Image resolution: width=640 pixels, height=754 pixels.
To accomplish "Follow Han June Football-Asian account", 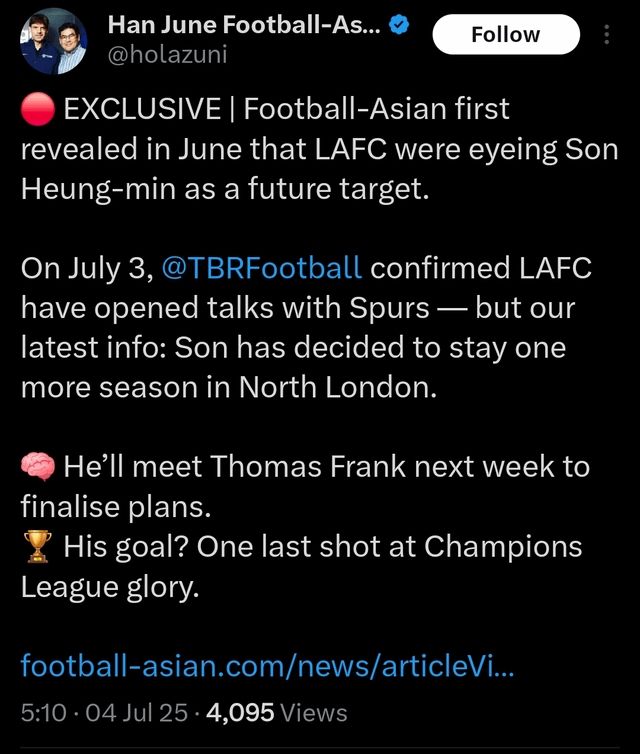I will pos(505,35).
